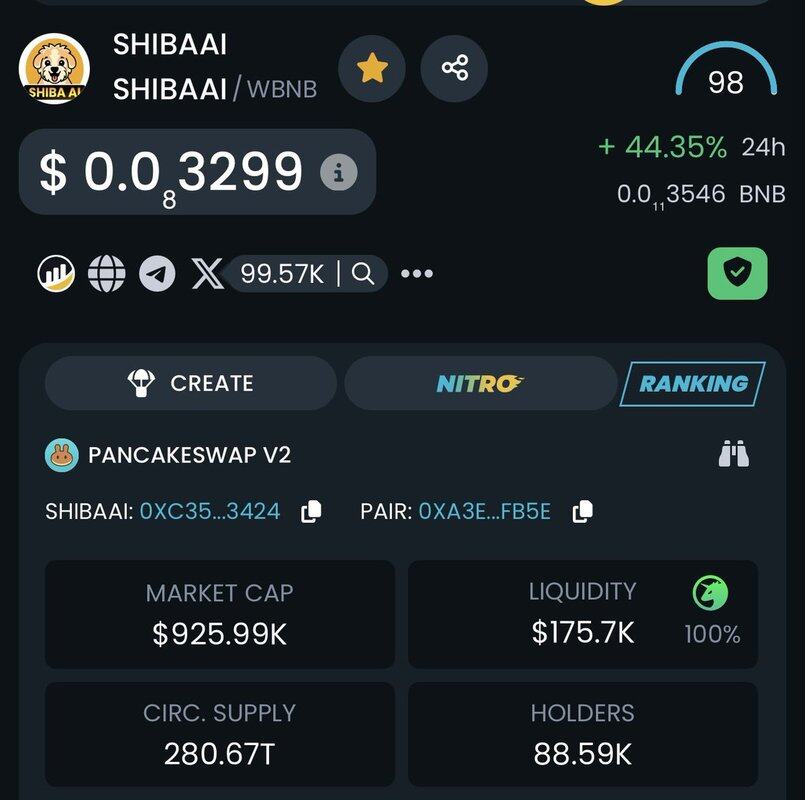
Task: Open the NITRO option
Action: 480,383
